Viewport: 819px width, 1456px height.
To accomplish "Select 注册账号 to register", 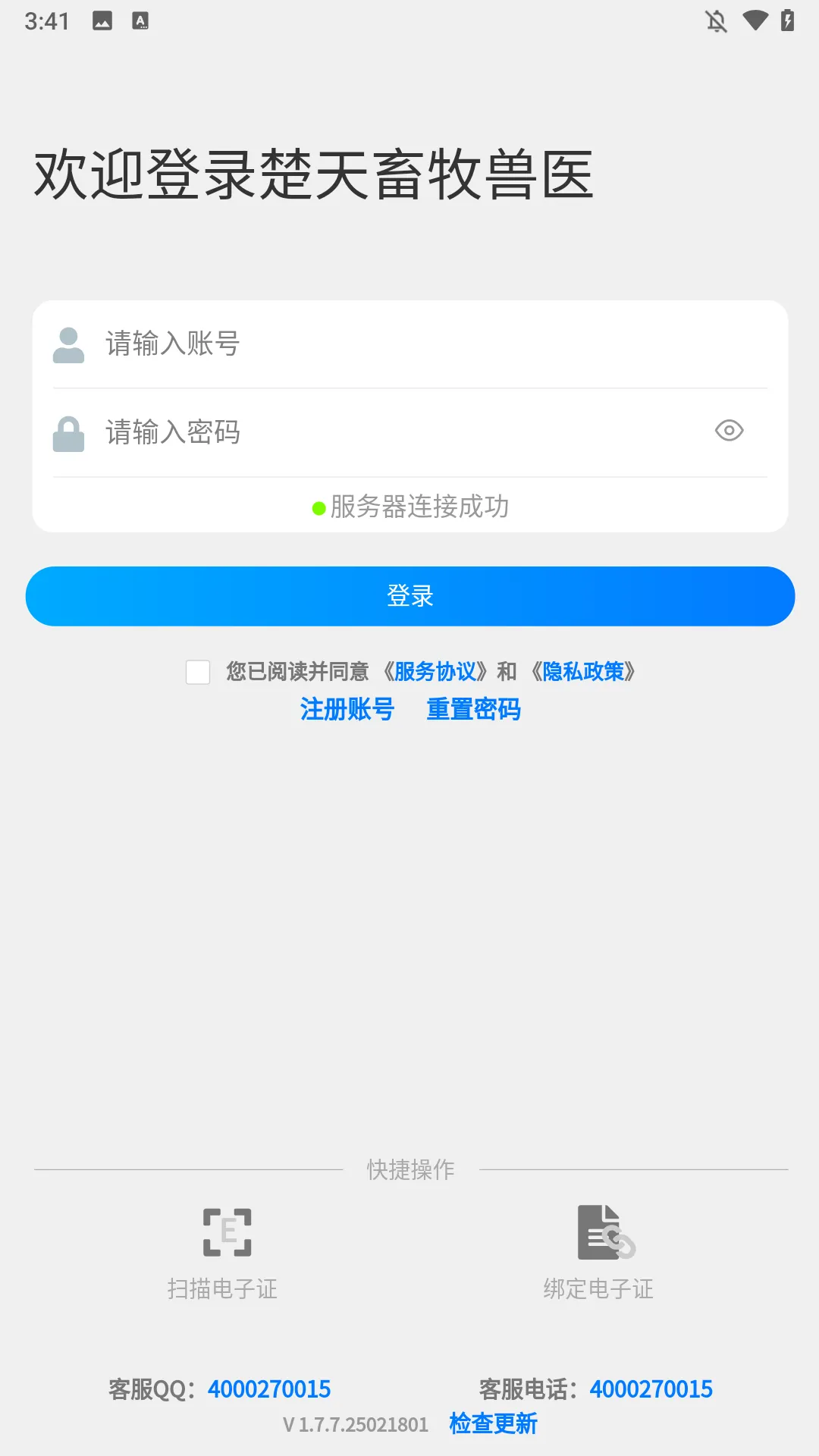I will 347,709.
